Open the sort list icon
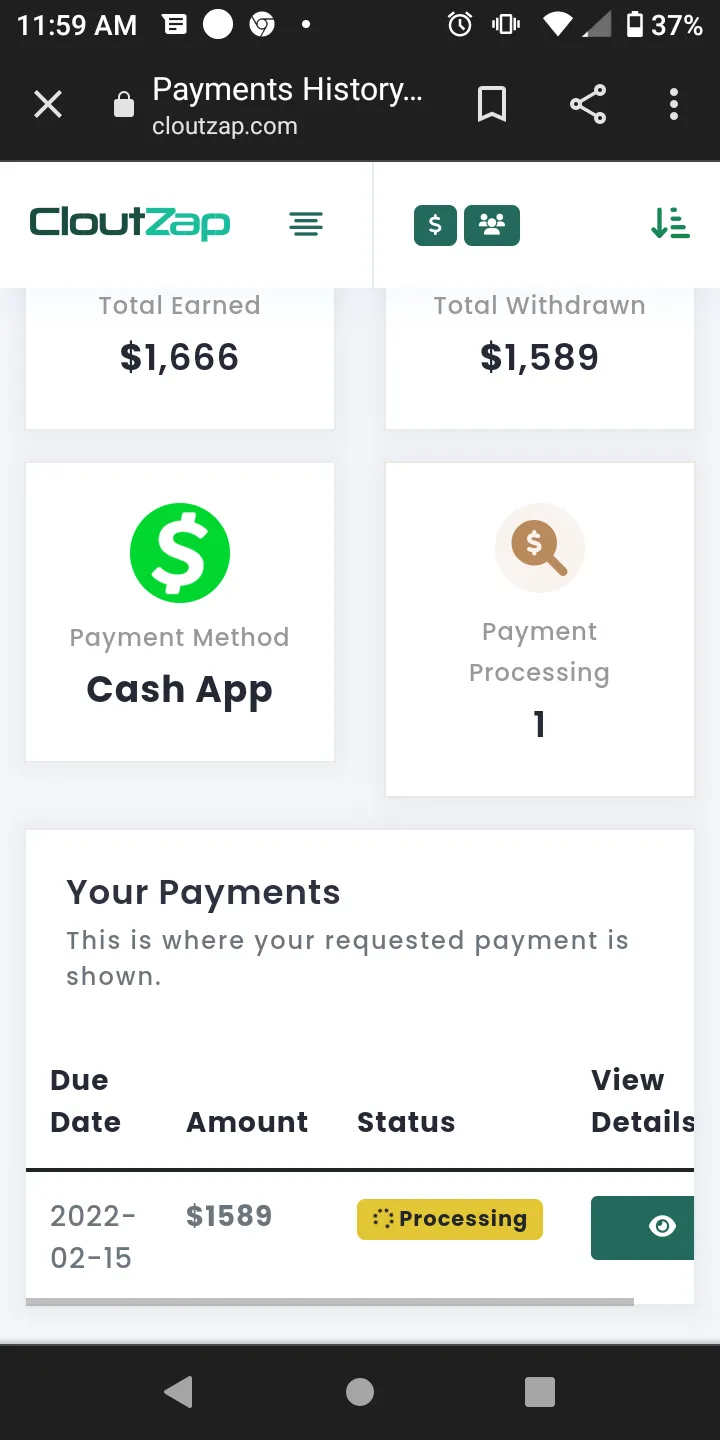The width and height of the screenshot is (720, 1440). tap(670, 223)
